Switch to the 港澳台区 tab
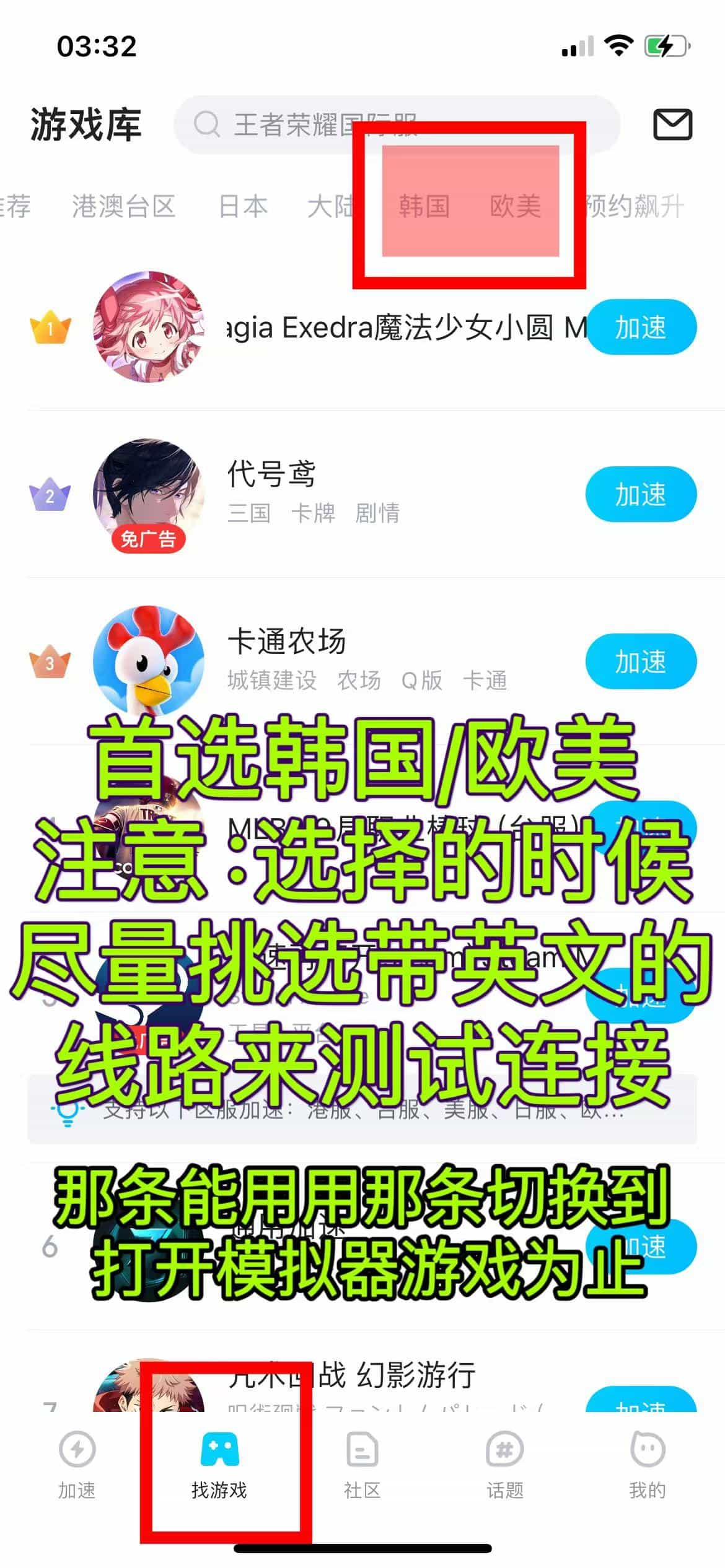The height and width of the screenshot is (1568, 725). (123, 206)
